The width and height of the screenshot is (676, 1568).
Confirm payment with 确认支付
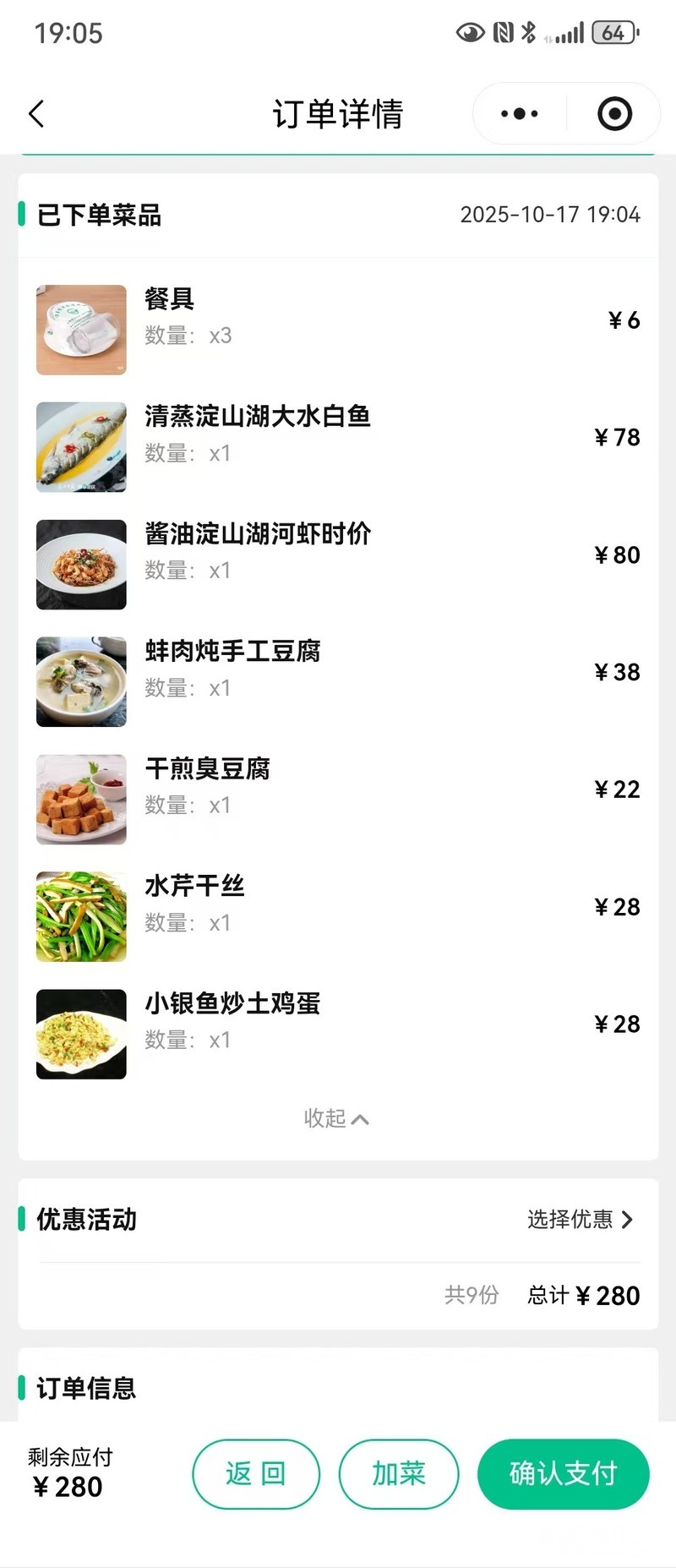(x=563, y=1473)
